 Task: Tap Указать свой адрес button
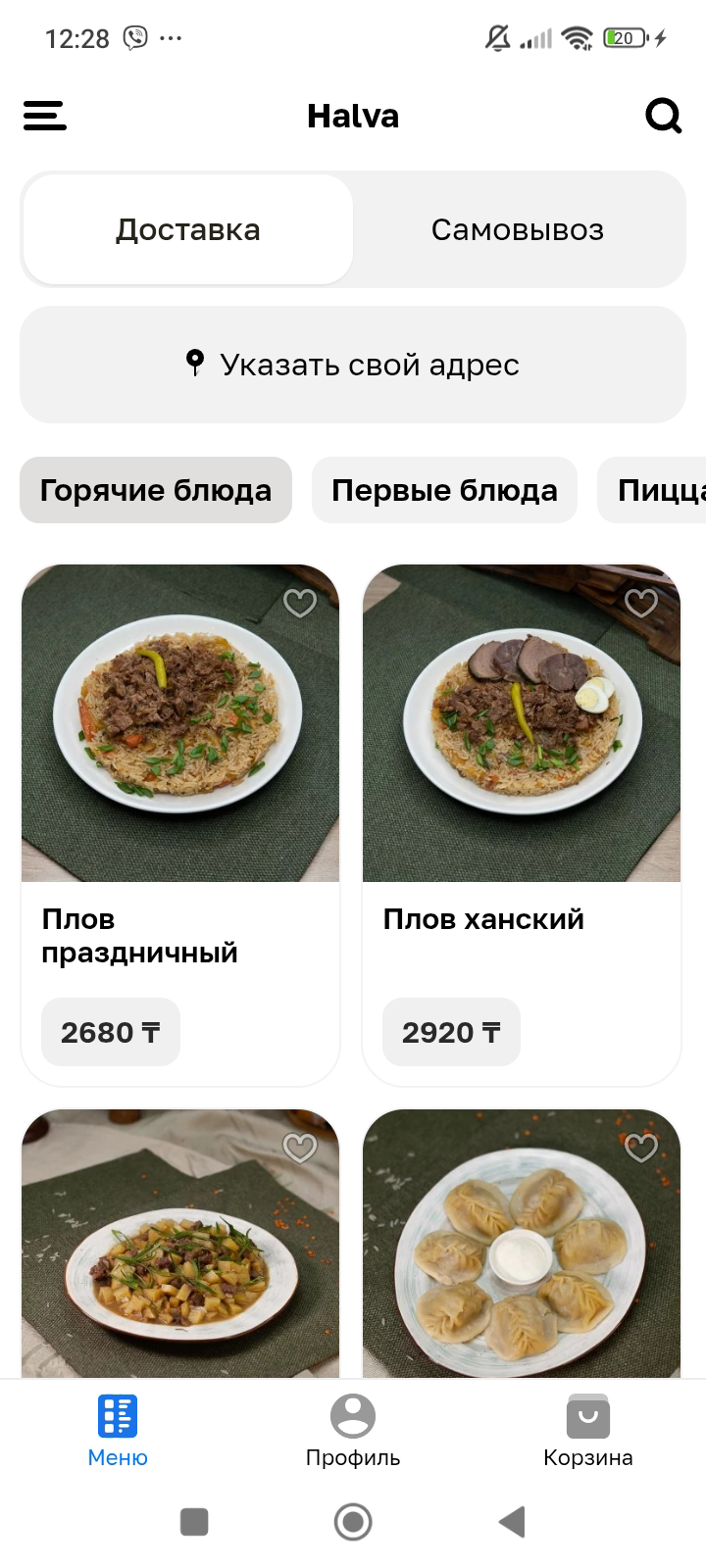(x=353, y=365)
